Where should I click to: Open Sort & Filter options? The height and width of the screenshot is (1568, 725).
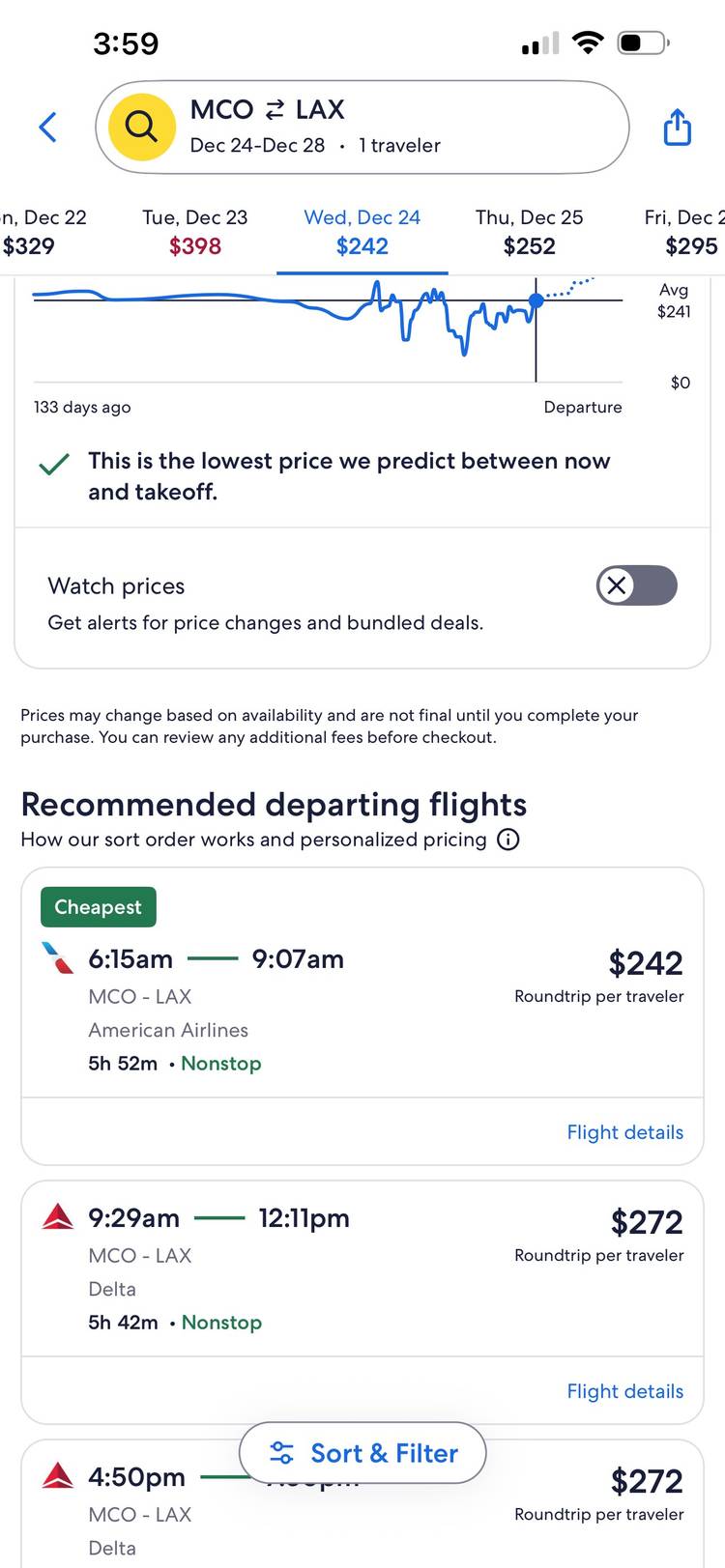tap(362, 1452)
